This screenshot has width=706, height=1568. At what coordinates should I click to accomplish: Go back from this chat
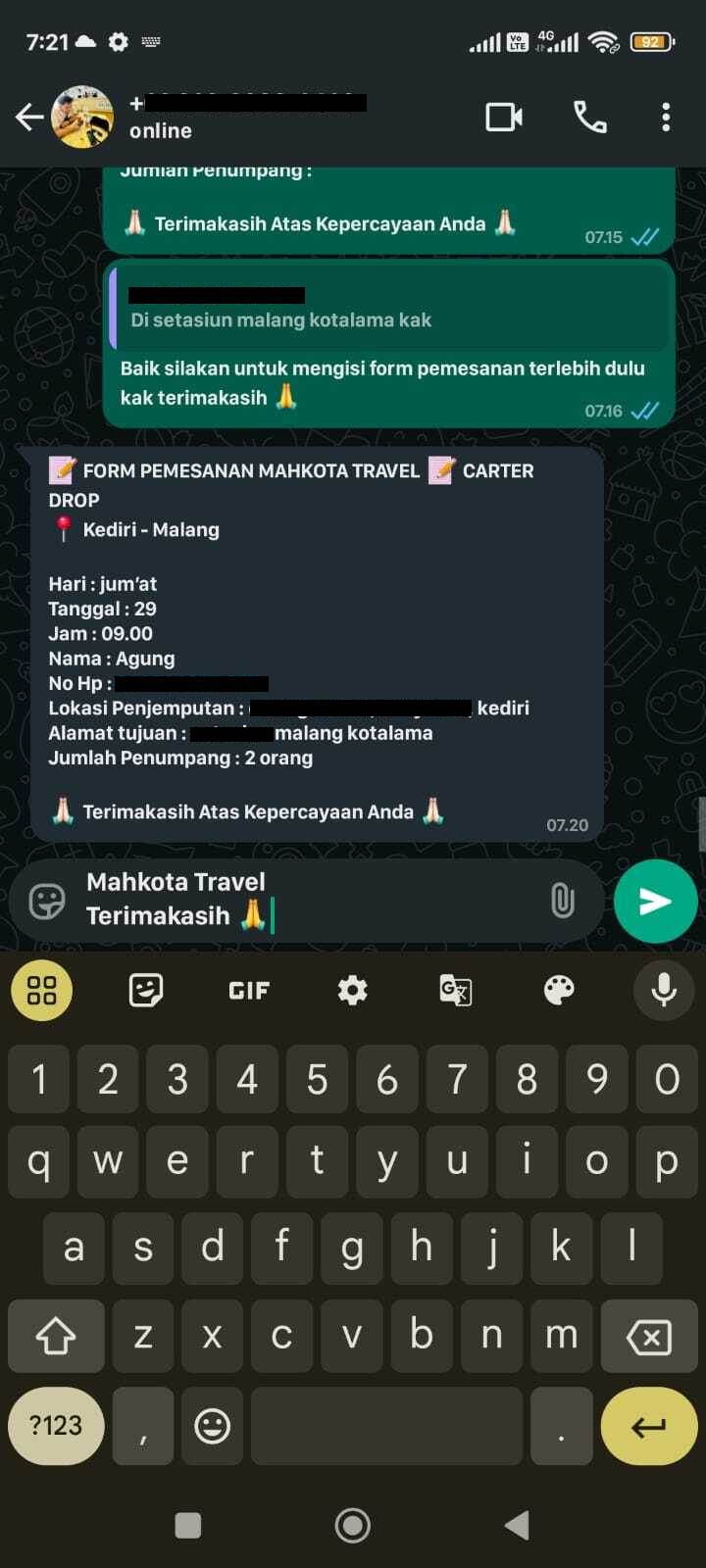point(29,118)
